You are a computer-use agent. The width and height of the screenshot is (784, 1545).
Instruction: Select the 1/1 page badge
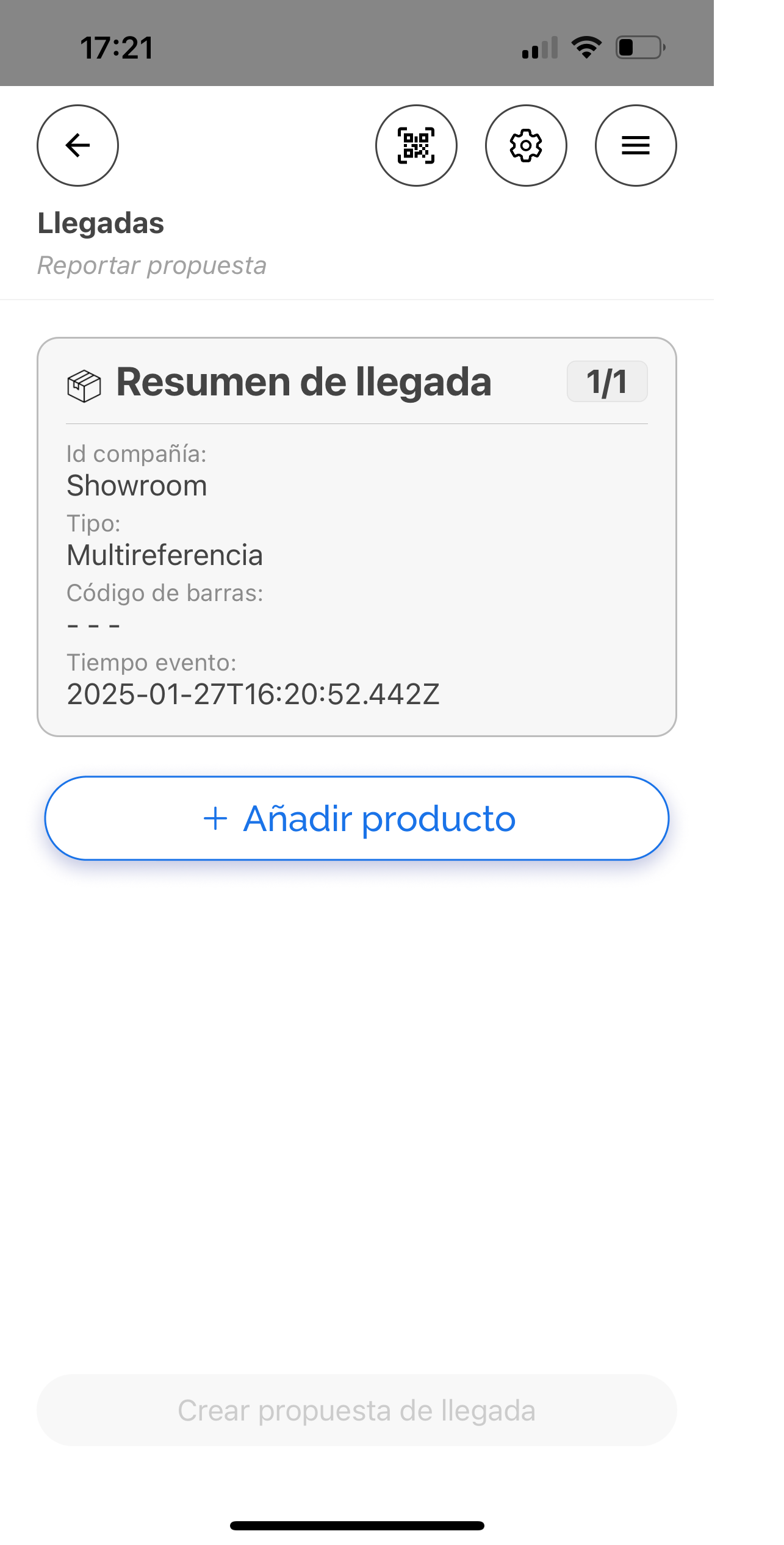[x=607, y=382]
